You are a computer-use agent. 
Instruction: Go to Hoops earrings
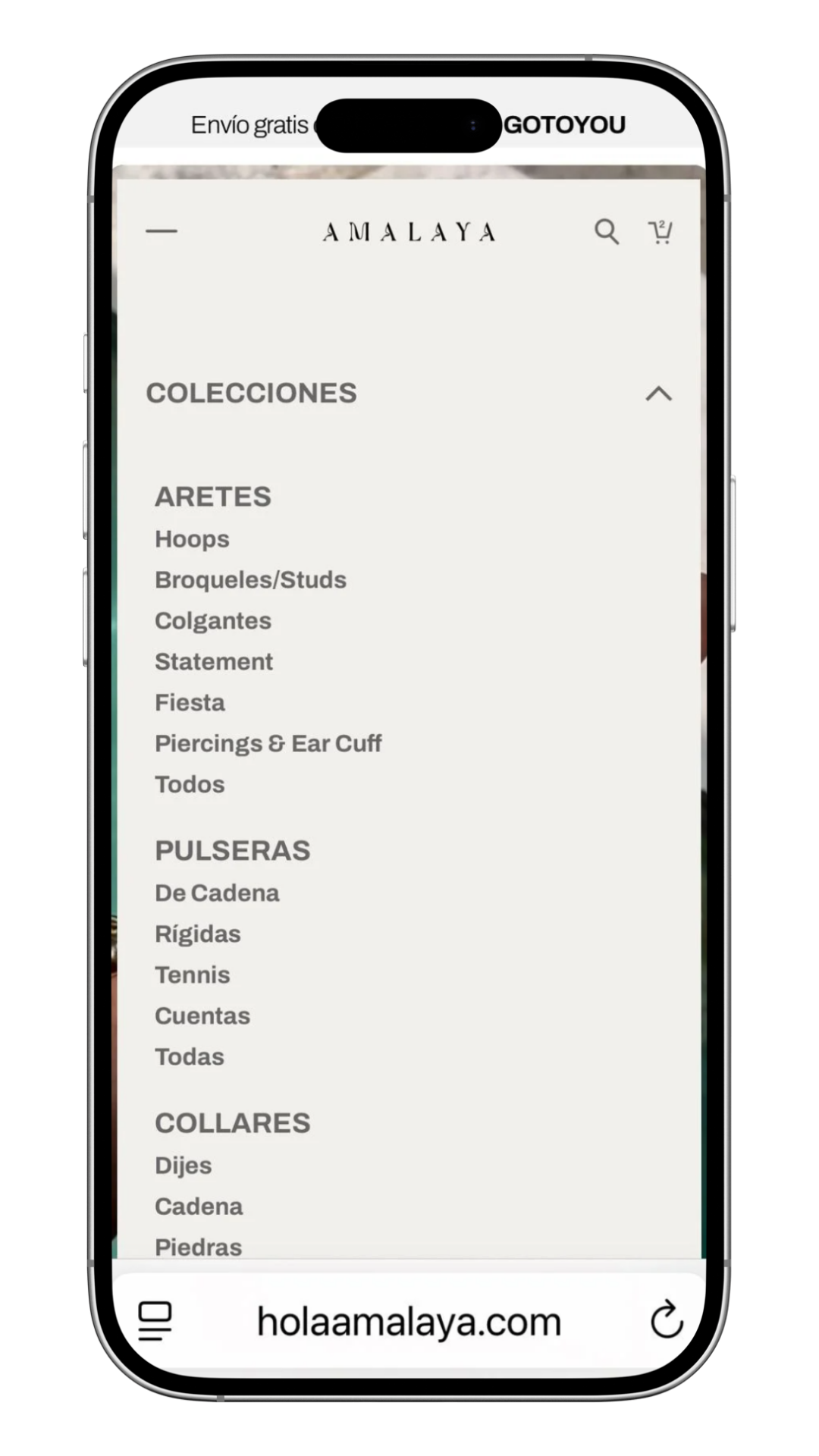(192, 539)
